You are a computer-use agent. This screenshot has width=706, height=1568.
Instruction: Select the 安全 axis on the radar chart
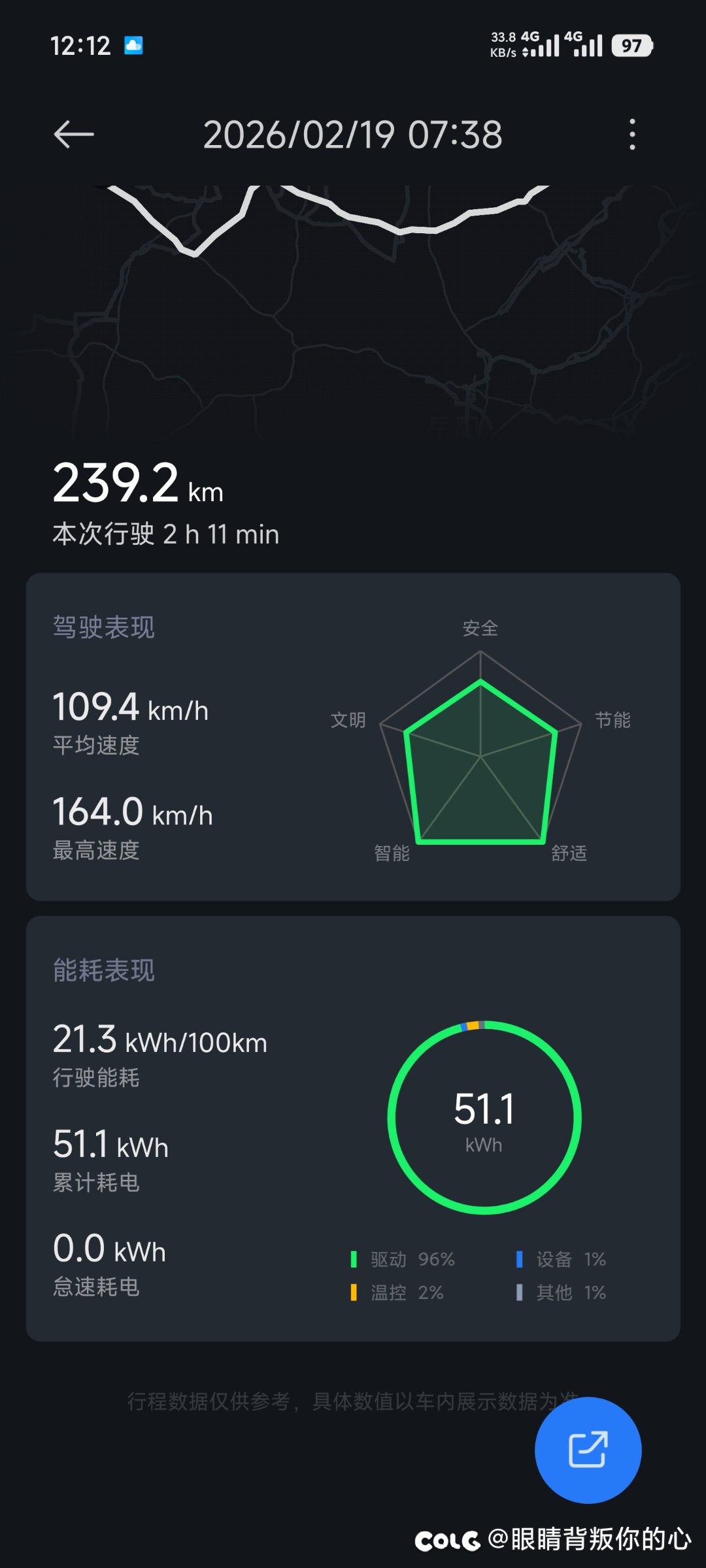(481, 629)
